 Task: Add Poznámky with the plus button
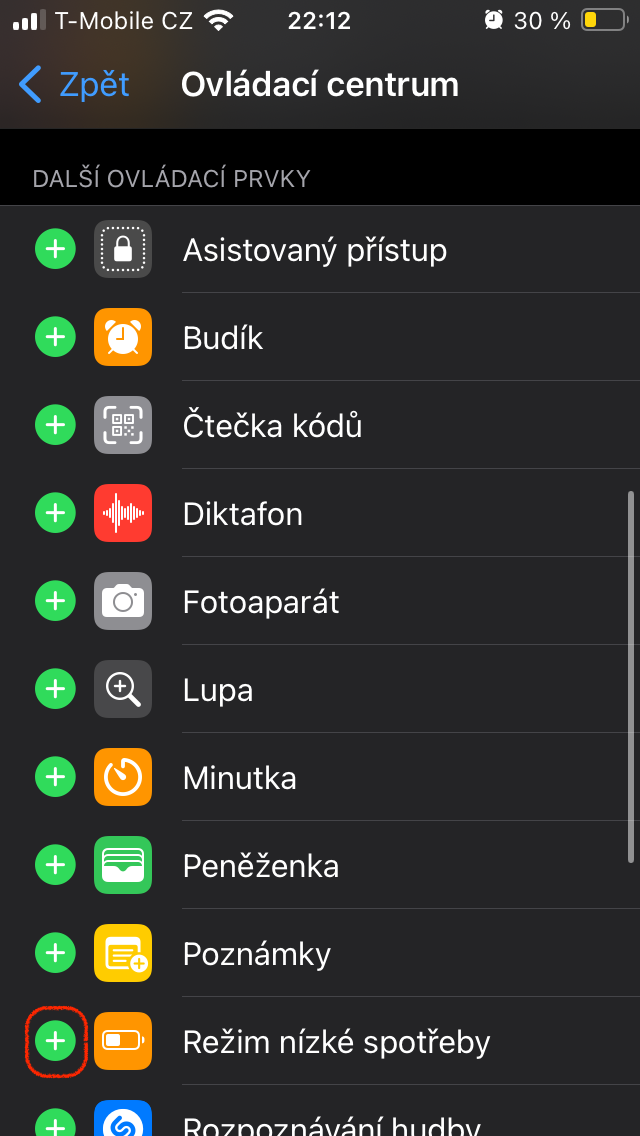(56, 953)
